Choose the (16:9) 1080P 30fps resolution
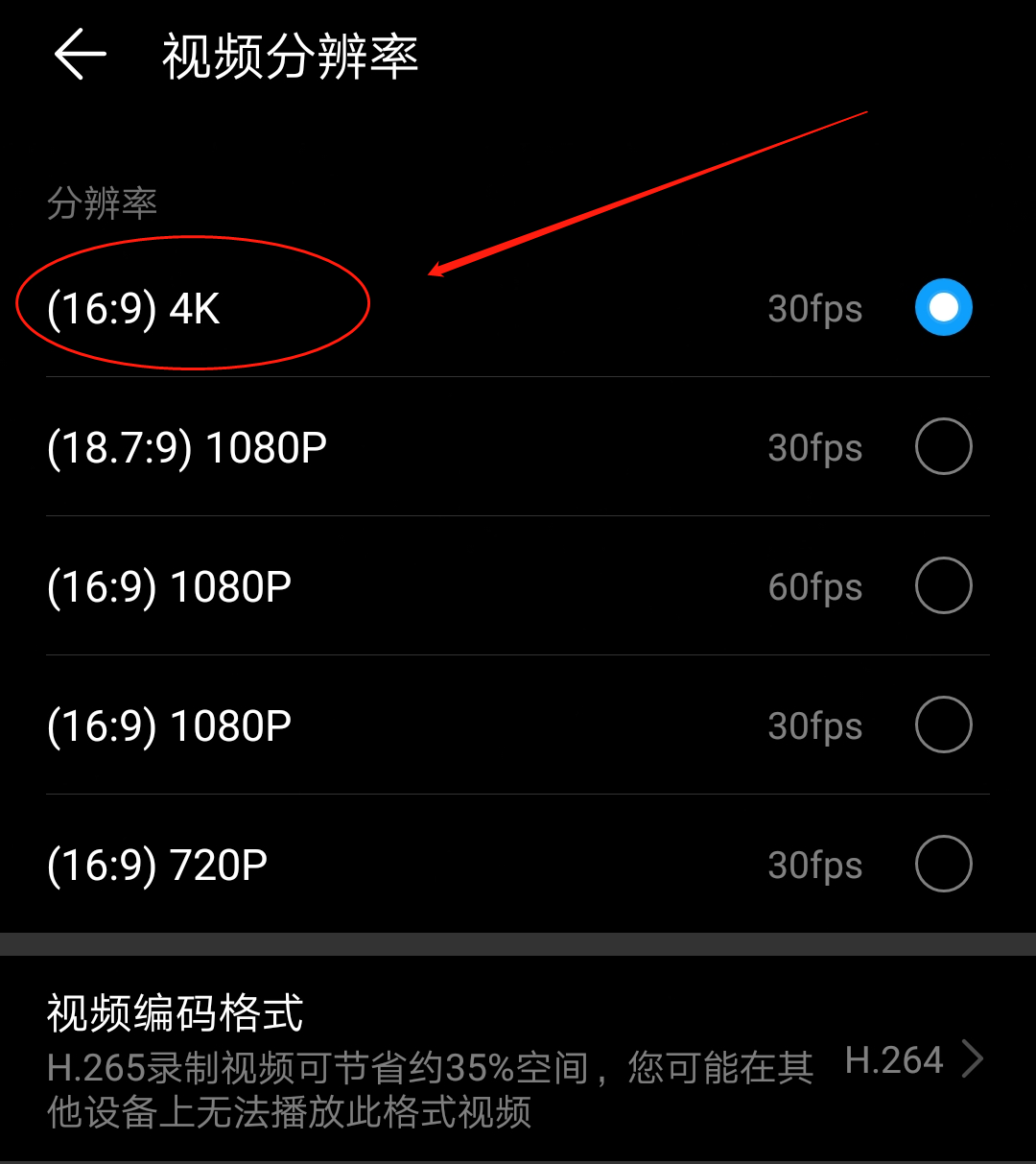Image resolution: width=1036 pixels, height=1164 pixels. [x=942, y=725]
